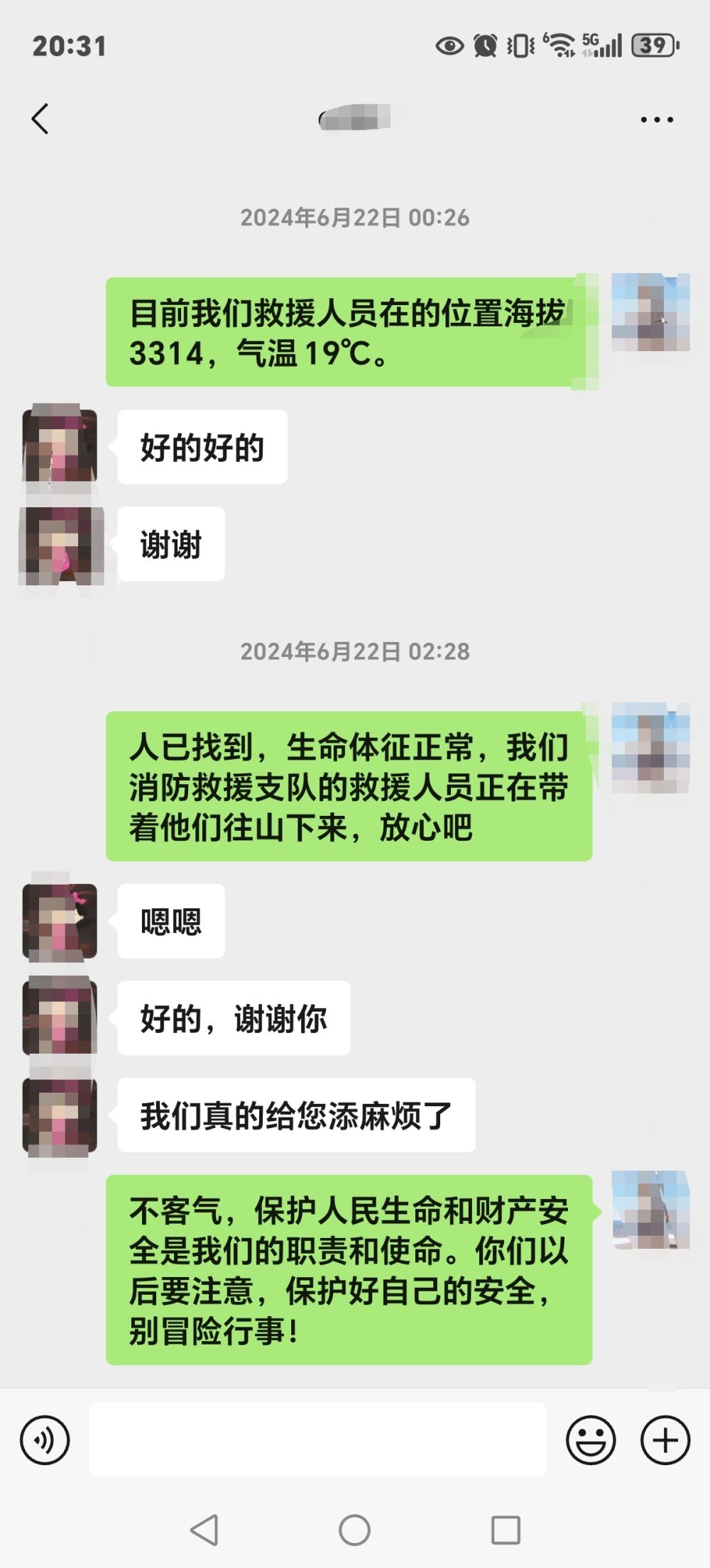710x1568 pixels.
Task: Open the chat details overflow menu
Action: click(x=656, y=120)
